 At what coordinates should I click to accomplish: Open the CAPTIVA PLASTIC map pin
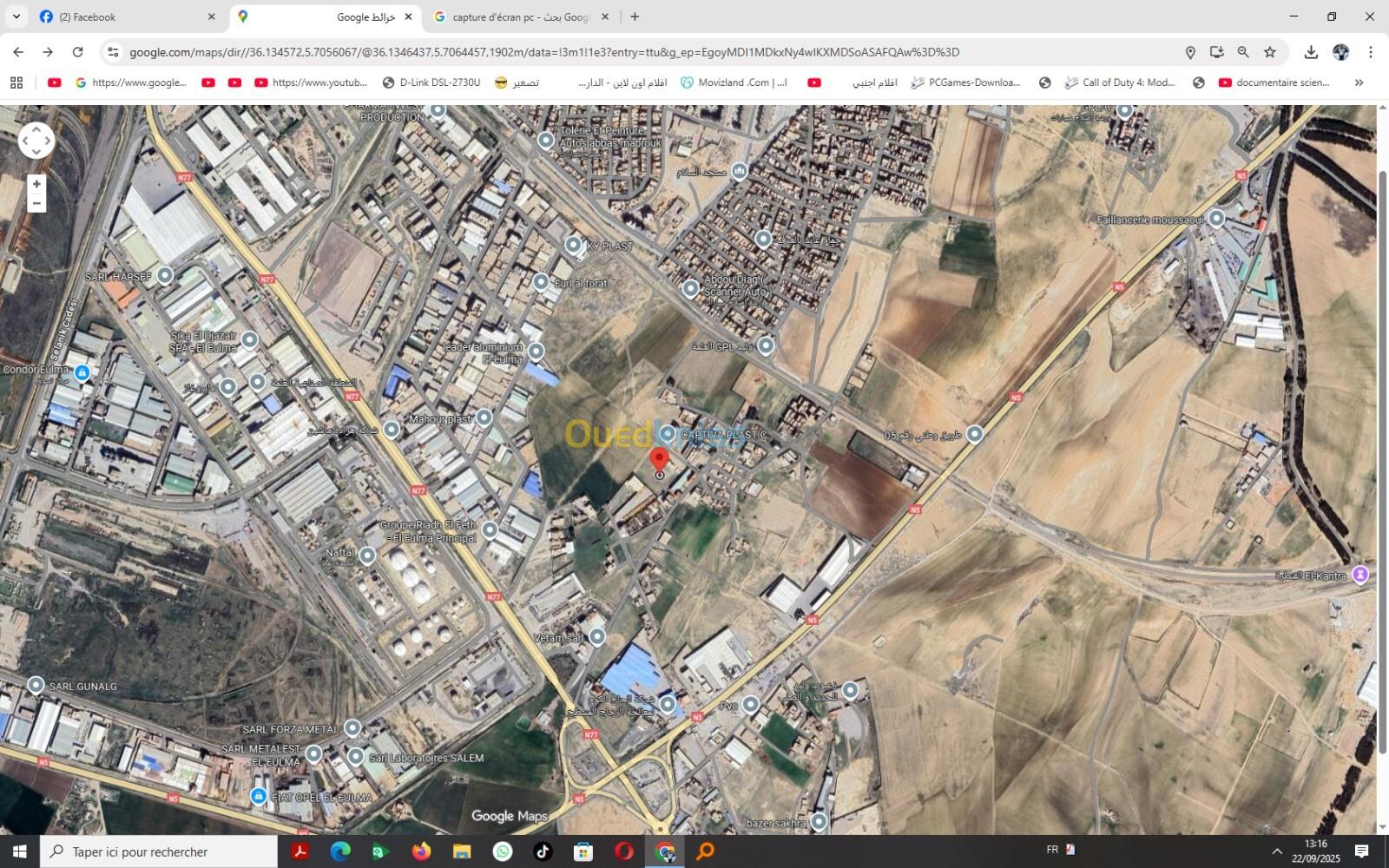(667, 434)
